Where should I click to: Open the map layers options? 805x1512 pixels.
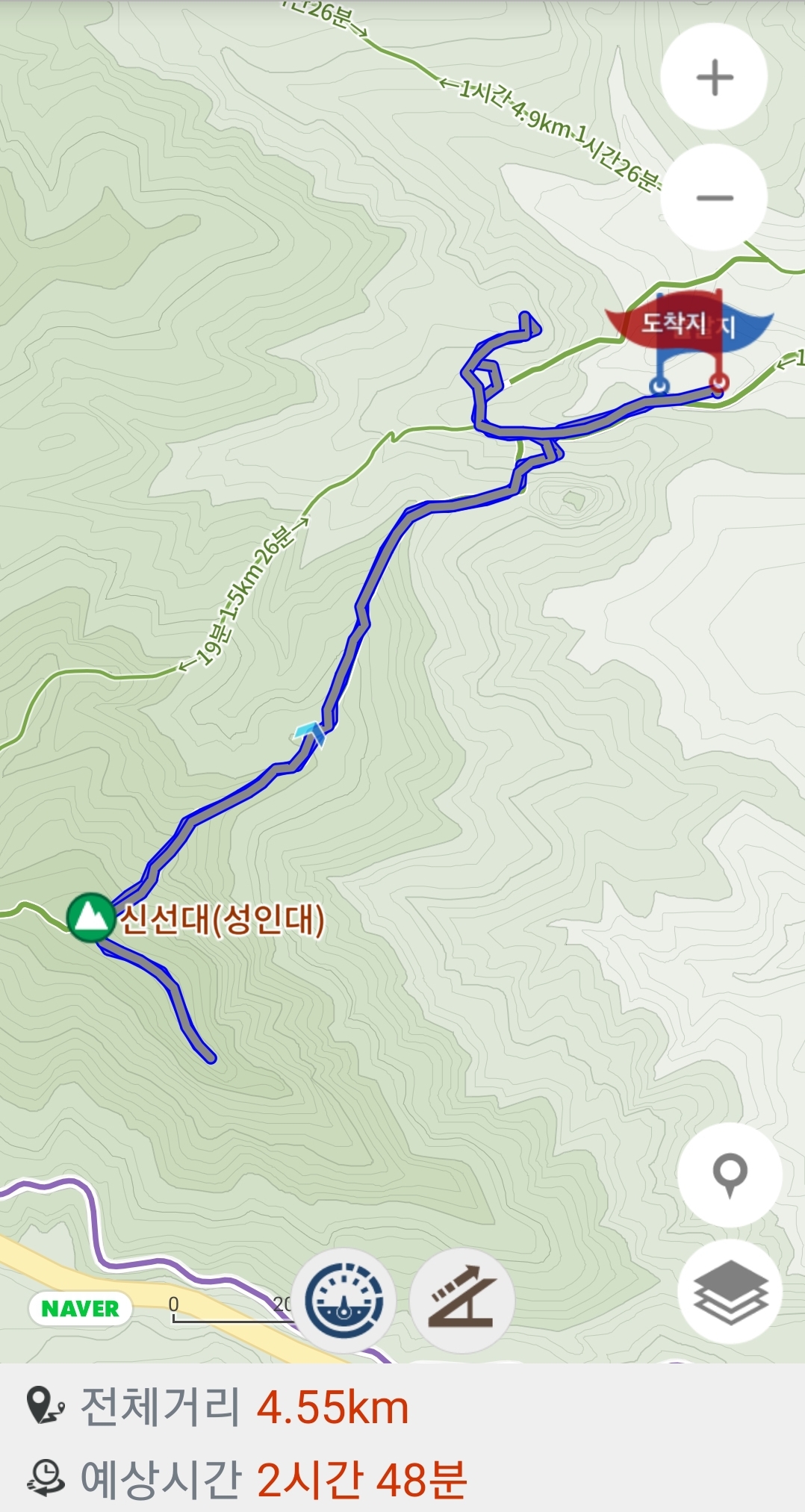pyautogui.click(x=730, y=1292)
